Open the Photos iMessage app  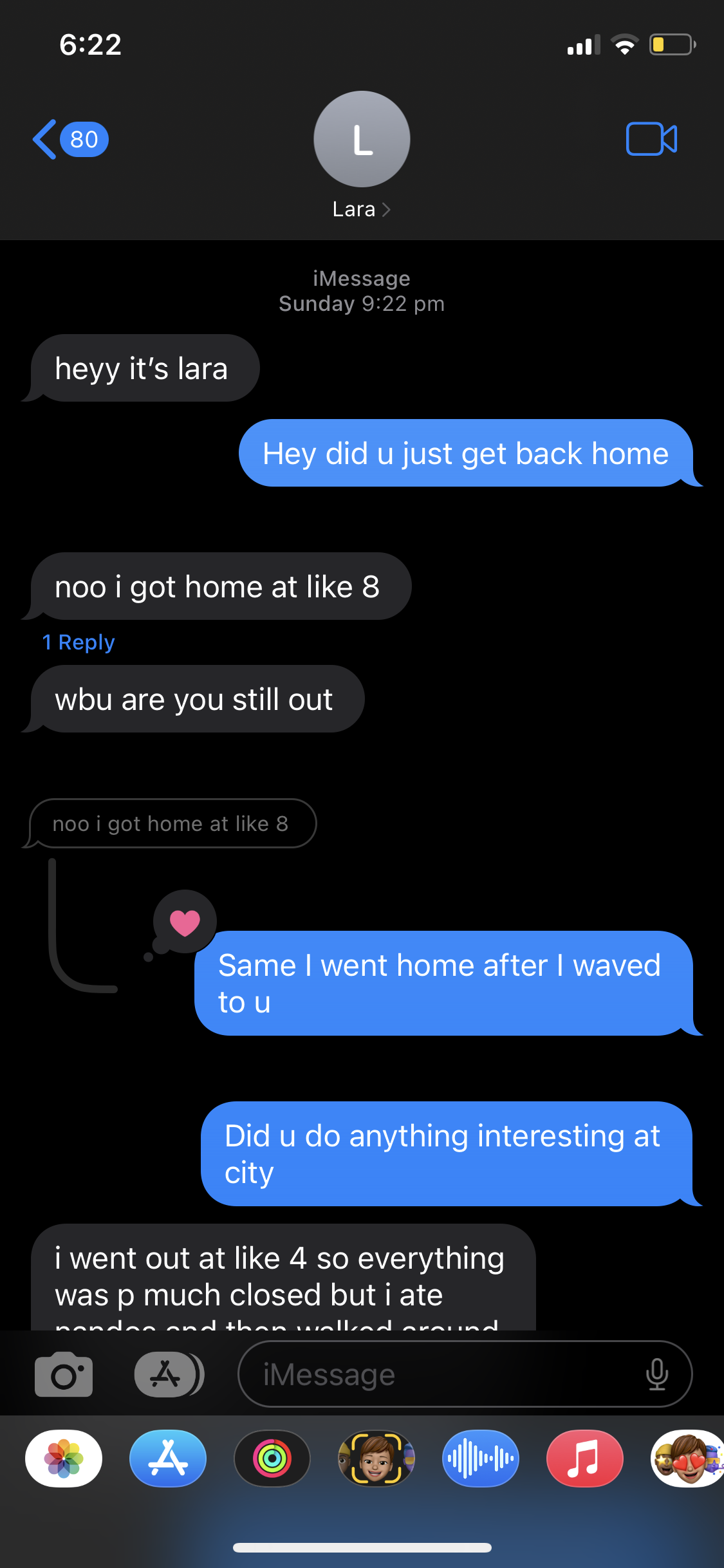coord(64,1459)
